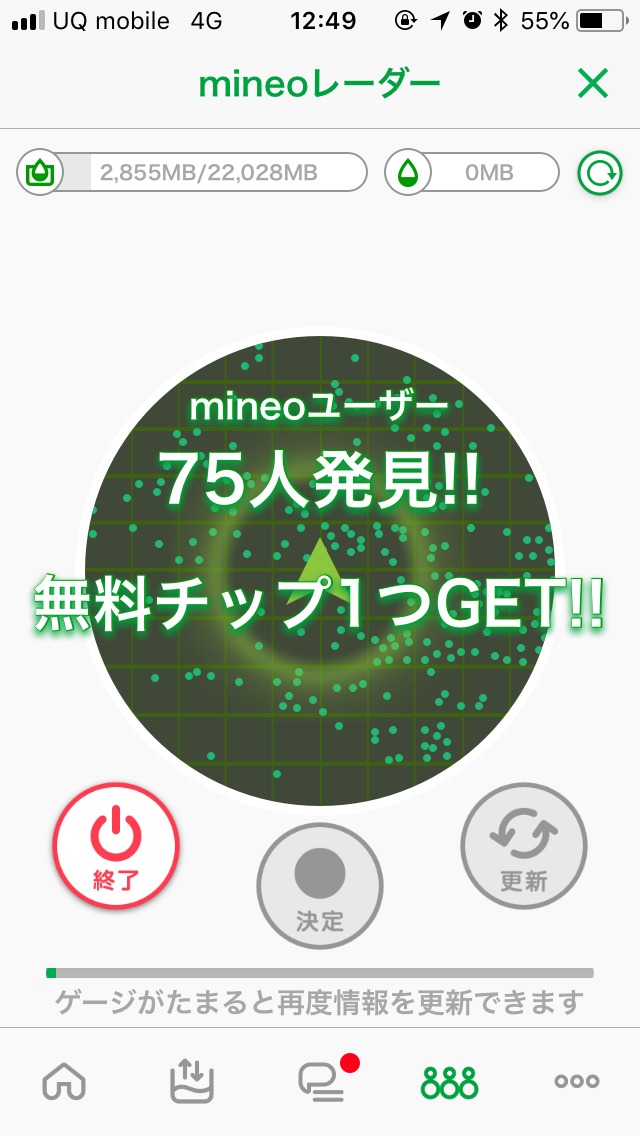Open the packet gift tab
The height and width of the screenshot is (1136, 640).
(192, 1081)
